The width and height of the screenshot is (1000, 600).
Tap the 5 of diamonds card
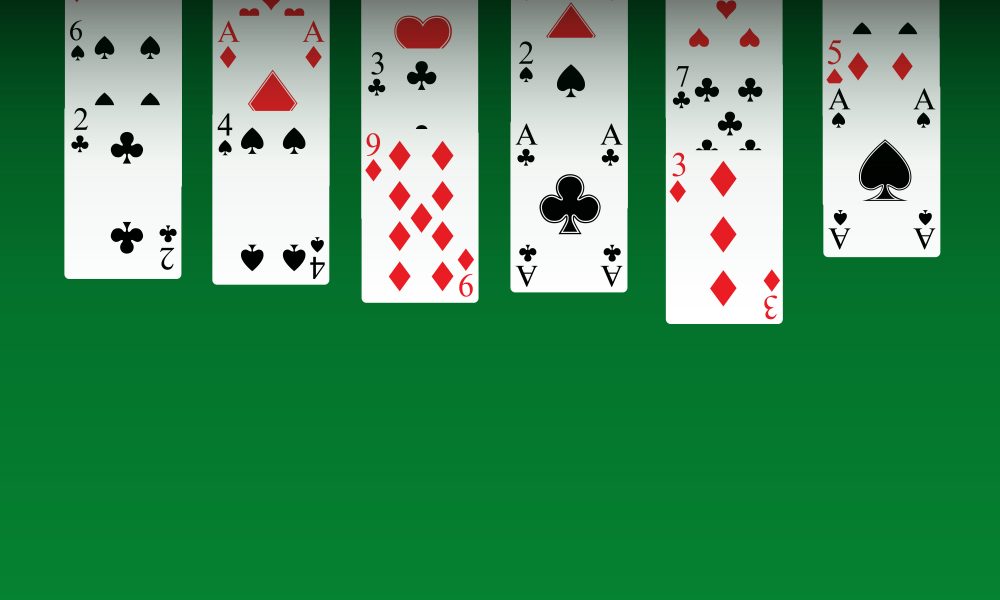point(881,60)
